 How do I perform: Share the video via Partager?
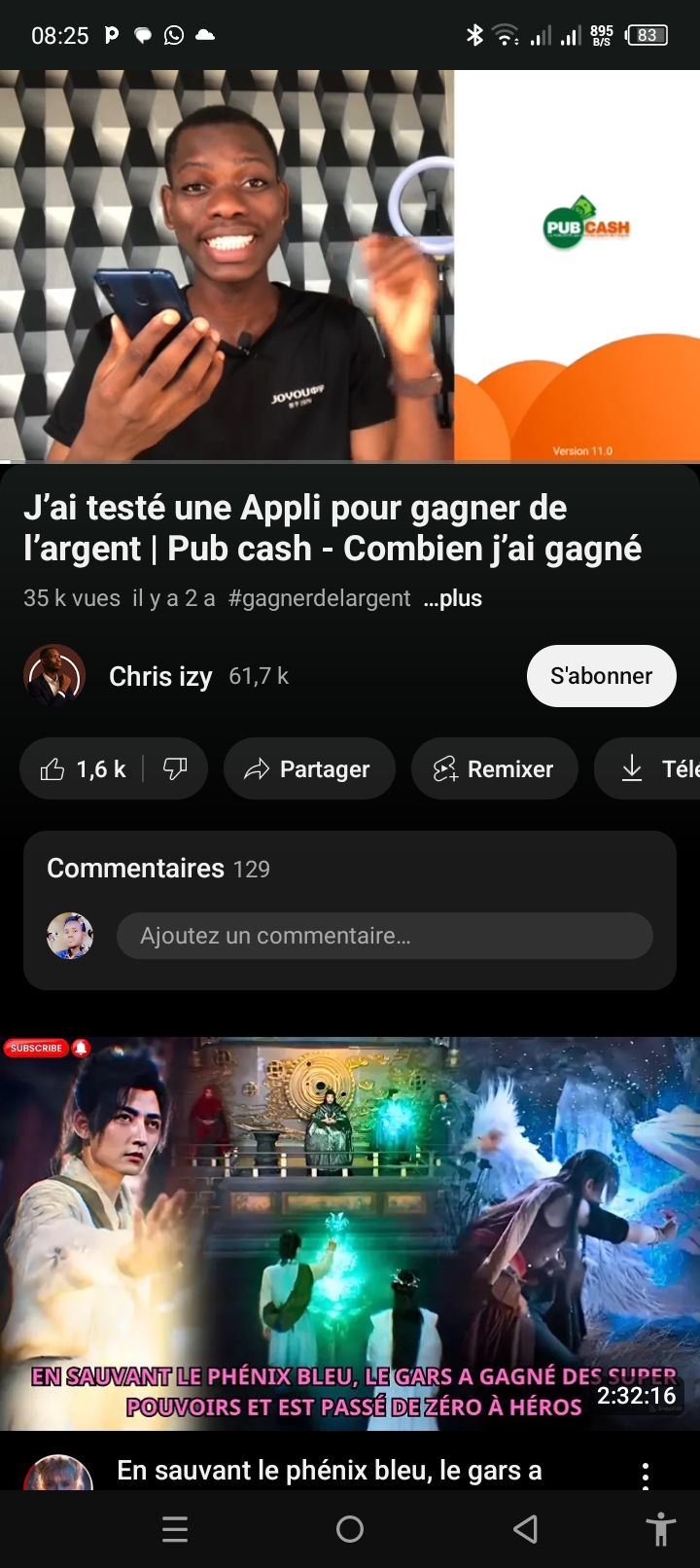tap(309, 769)
